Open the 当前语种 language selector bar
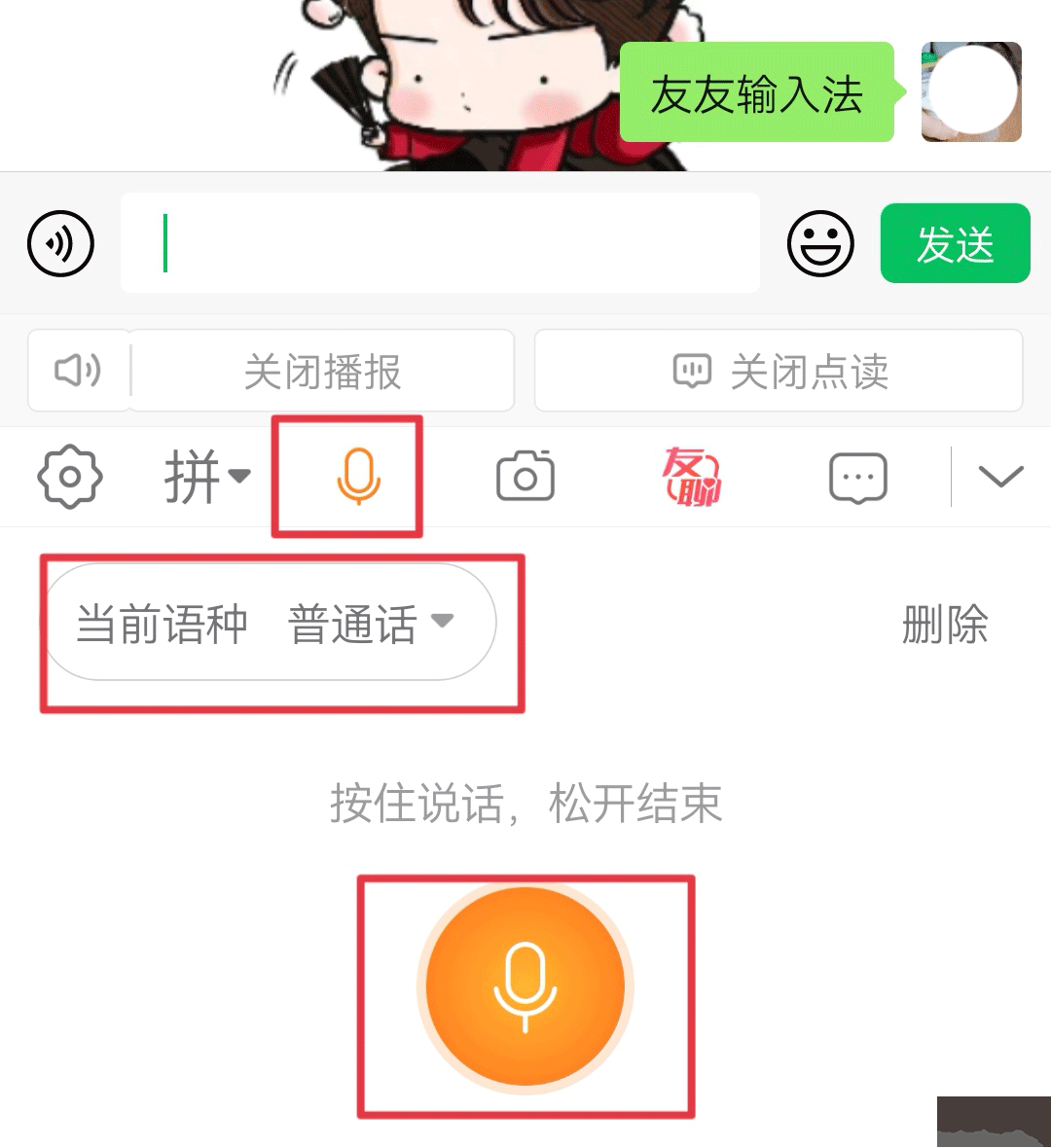 click(x=271, y=624)
